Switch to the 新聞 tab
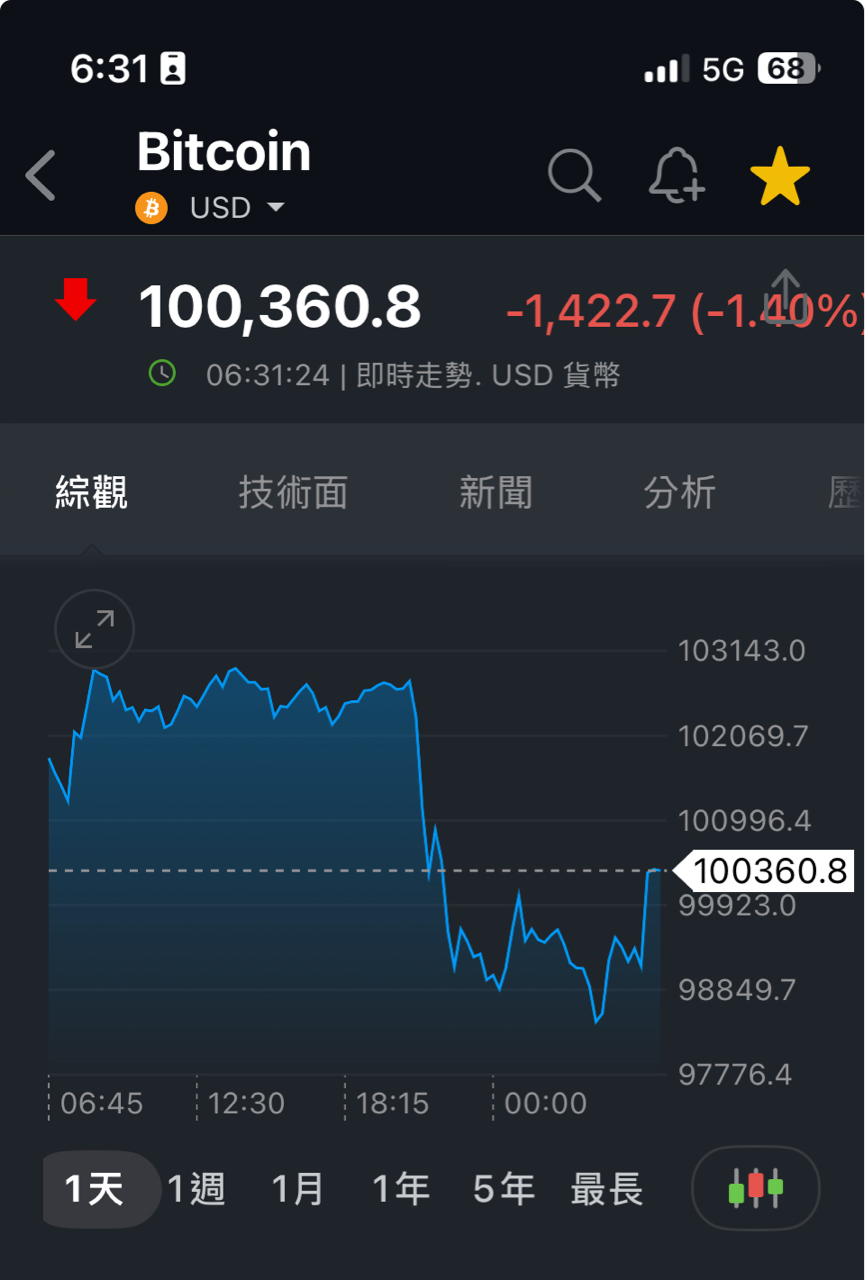Screen dimensions: 865x1280 (x=495, y=493)
